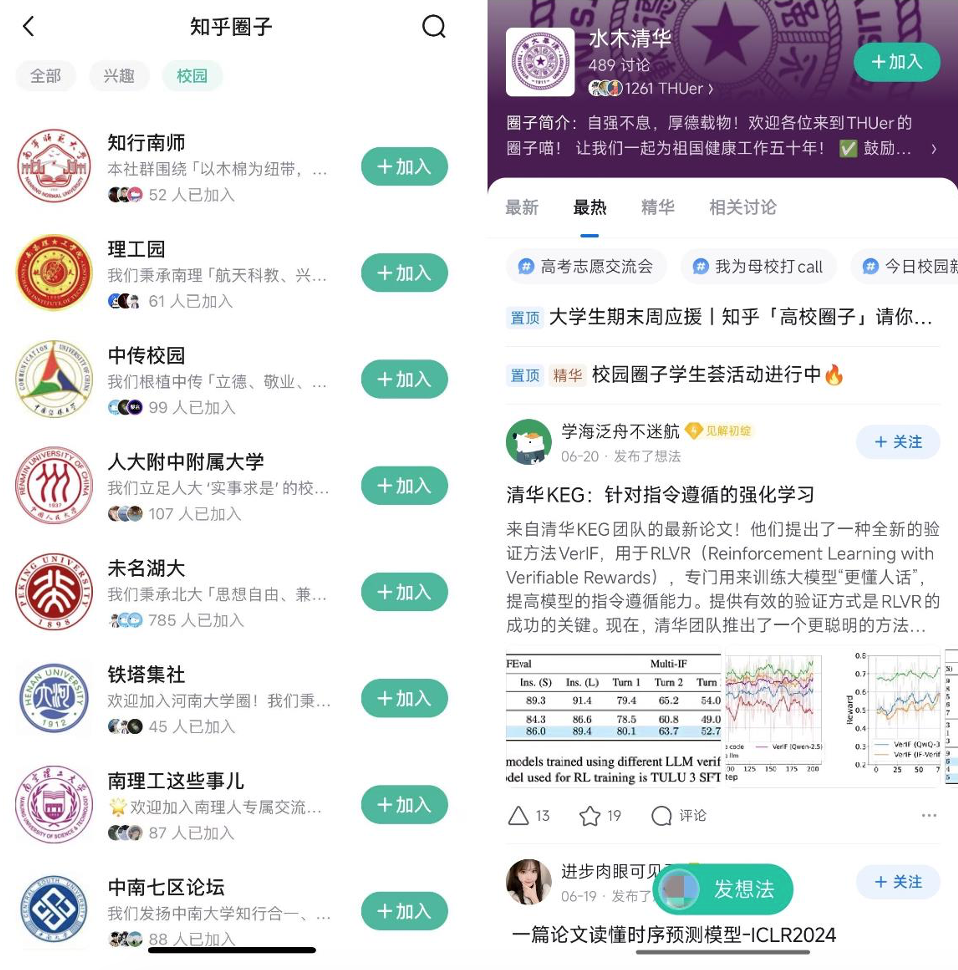Open the 相关讨论 tab
This screenshot has width=958, height=970.
[742, 208]
